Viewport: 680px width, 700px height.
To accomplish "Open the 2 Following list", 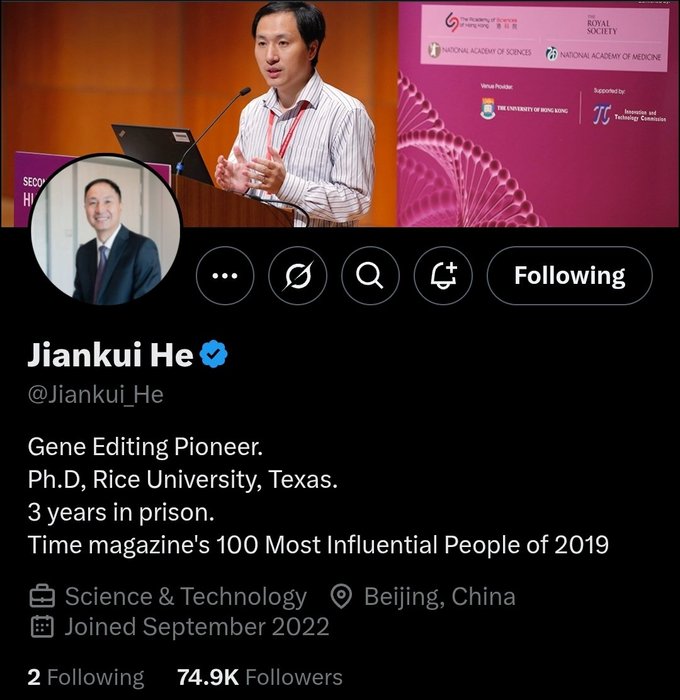I will click(x=85, y=677).
